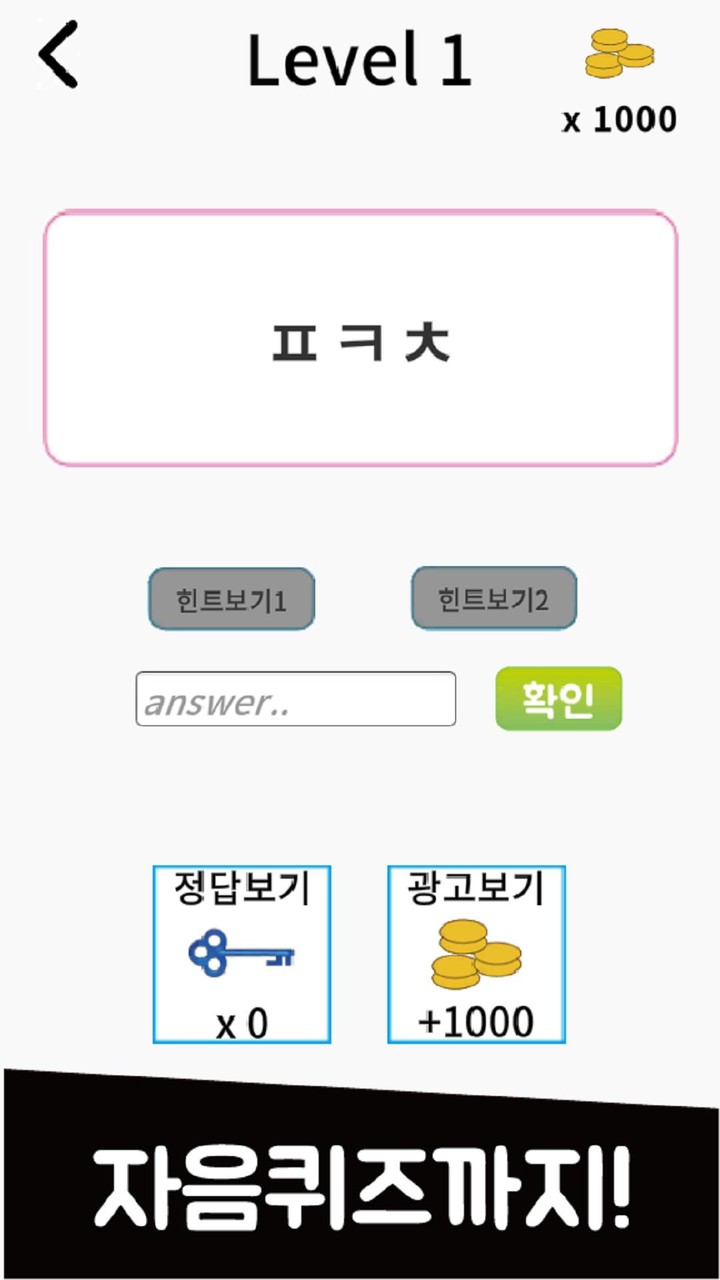Click the 광고보기 label text
This screenshot has width=720, height=1280.
475,890
